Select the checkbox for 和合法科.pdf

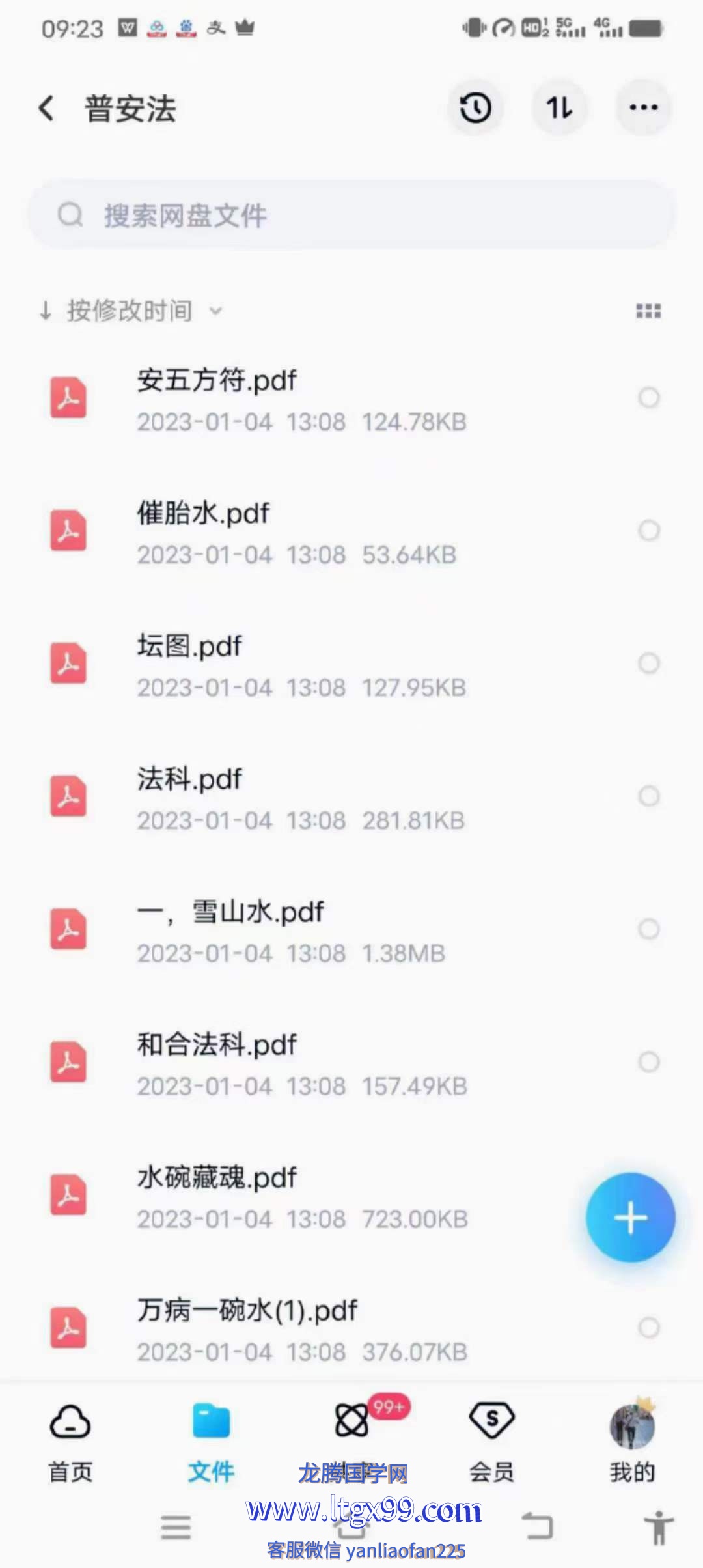pos(649,1062)
